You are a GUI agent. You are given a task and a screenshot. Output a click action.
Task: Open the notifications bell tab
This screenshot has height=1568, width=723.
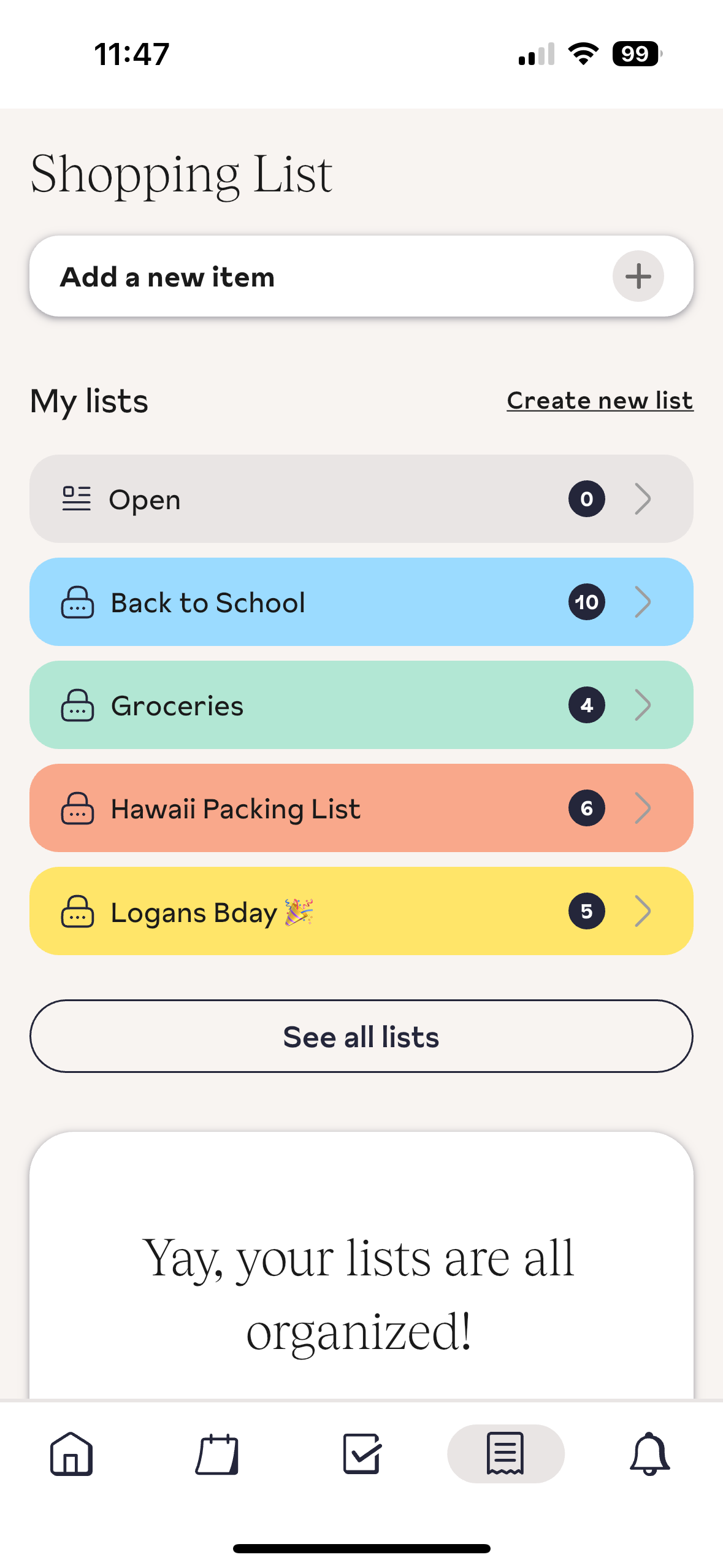point(650,1454)
